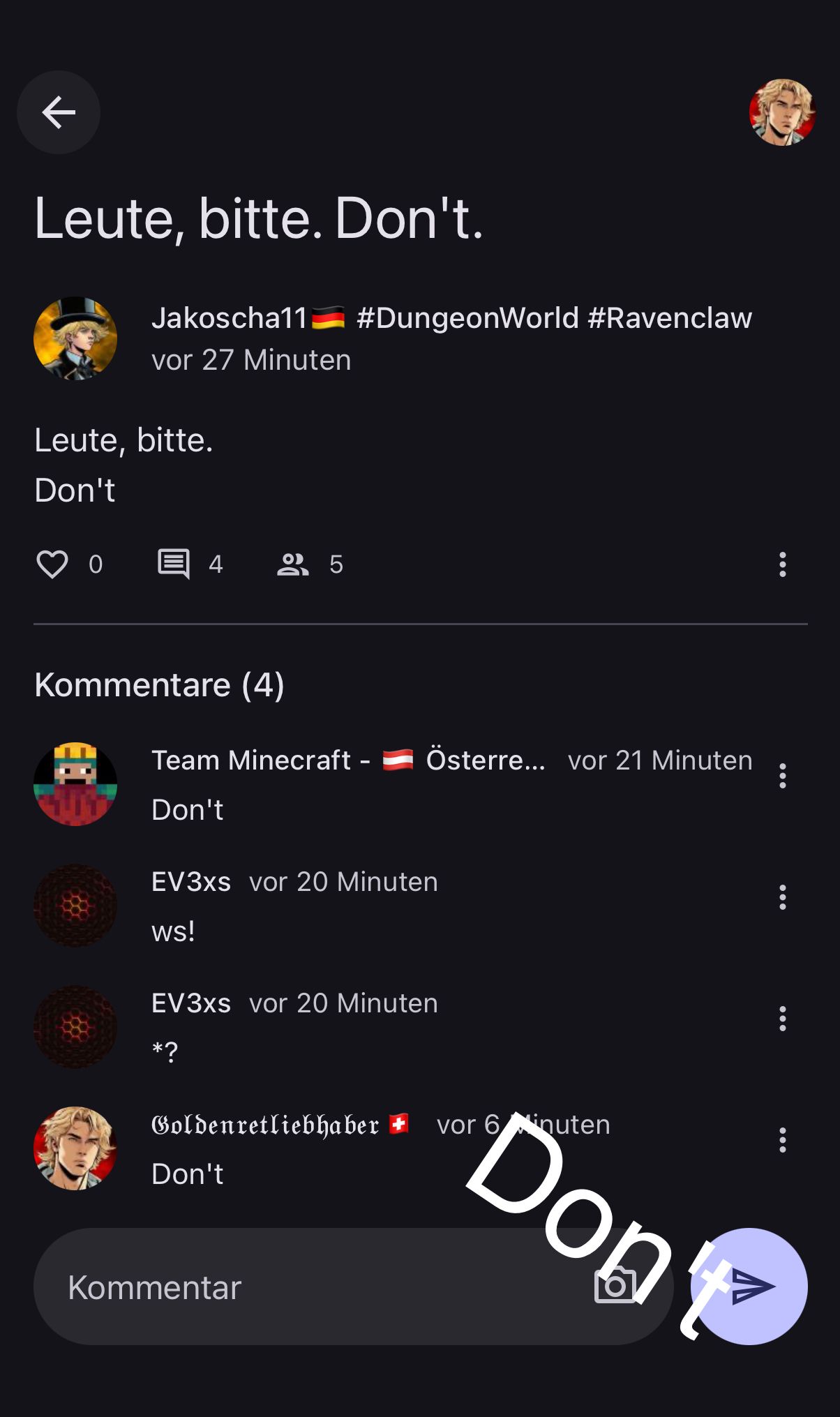View Team Minecraft's profile avatar

point(75,784)
